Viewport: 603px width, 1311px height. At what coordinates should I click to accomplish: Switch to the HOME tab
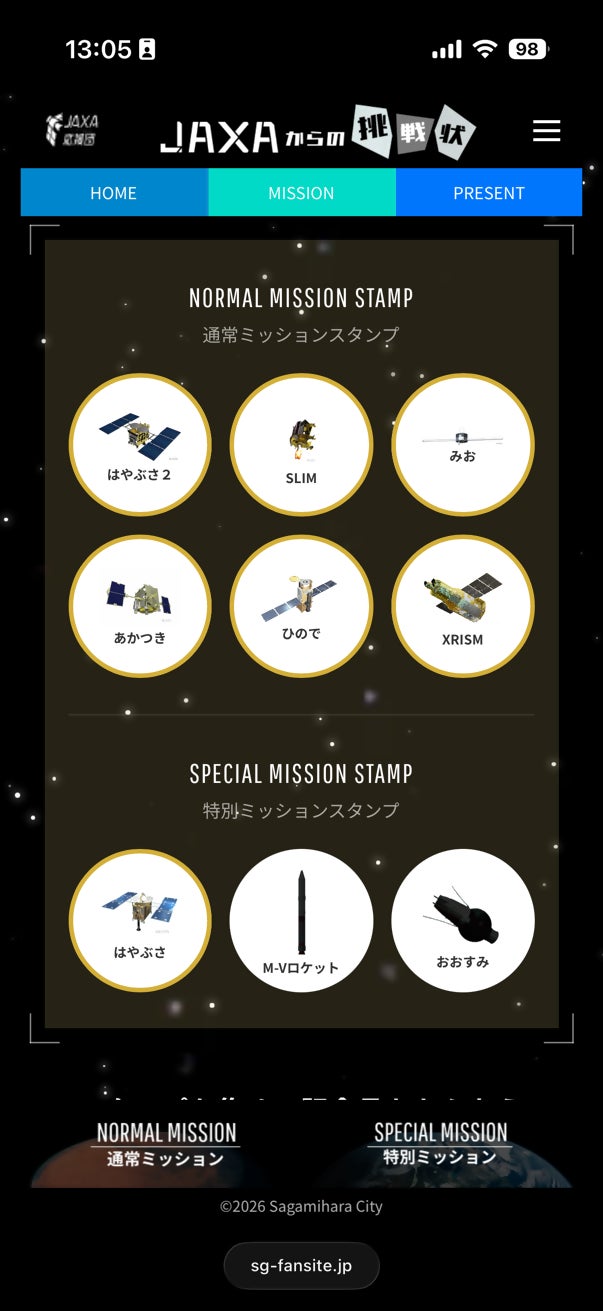click(114, 193)
